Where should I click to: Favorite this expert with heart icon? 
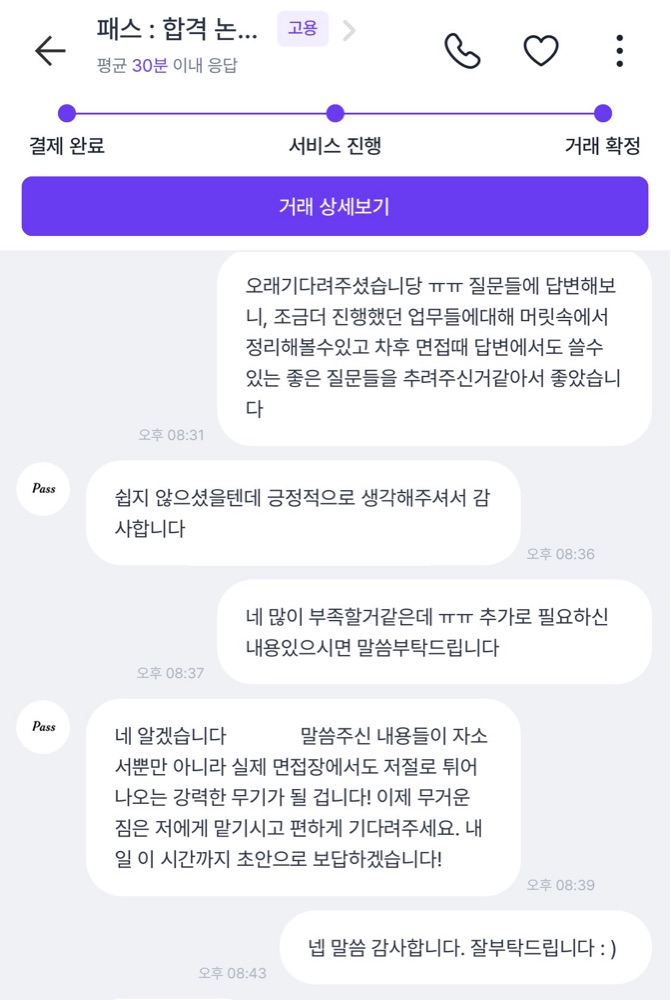coord(541,51)
